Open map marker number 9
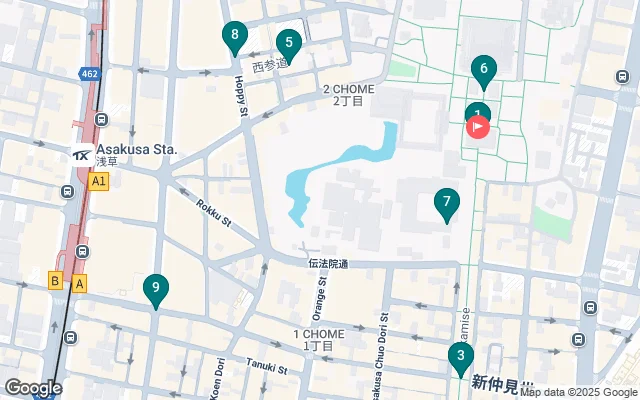The height and width of the screenshot is (400, 640). click(x=154, y=290)
